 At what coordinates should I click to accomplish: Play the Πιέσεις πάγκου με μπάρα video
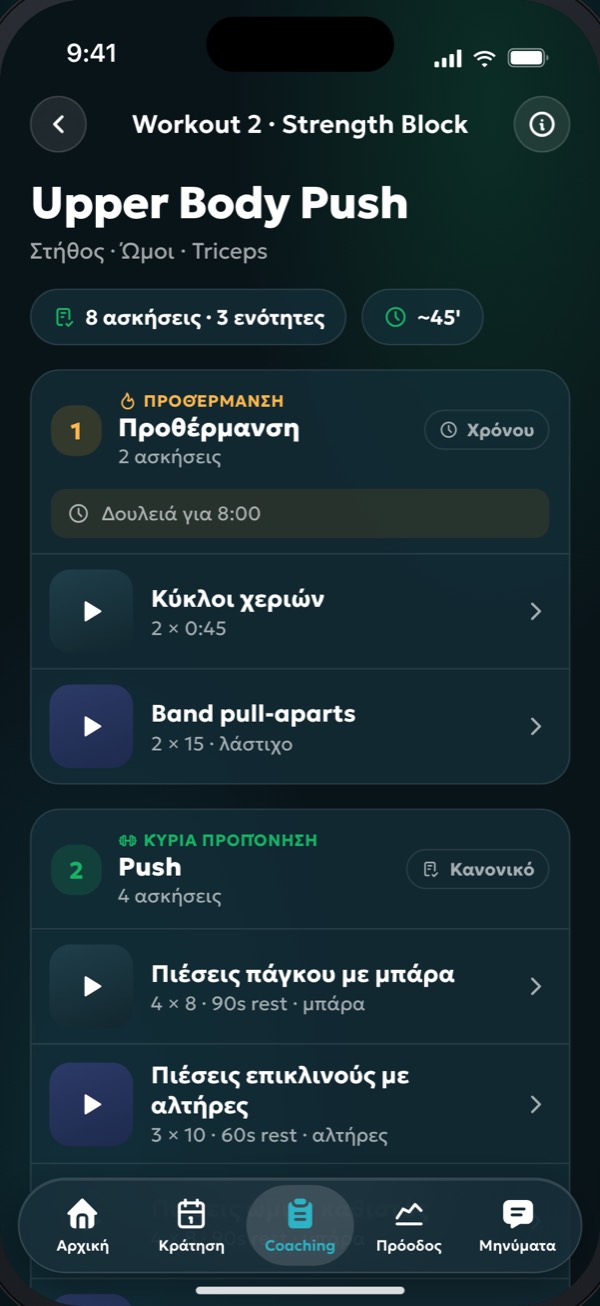point(91,986)
